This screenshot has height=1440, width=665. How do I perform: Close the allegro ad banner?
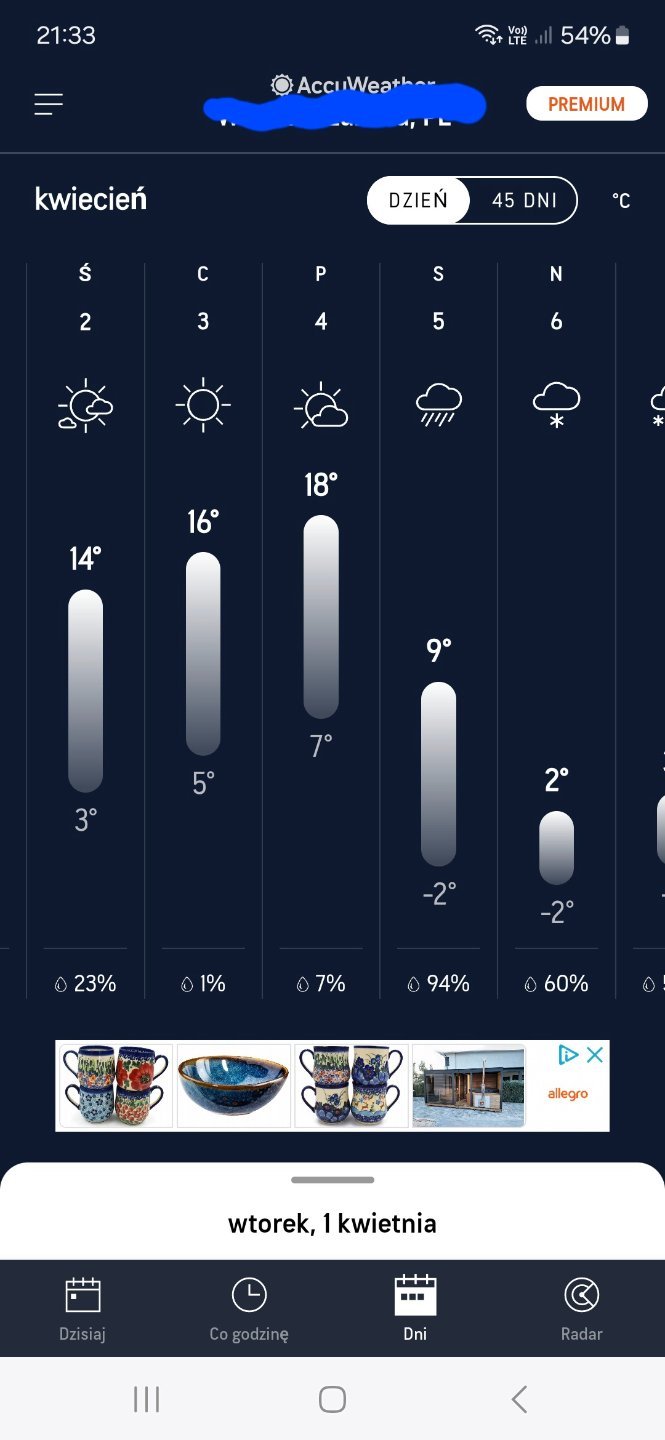595,1054
